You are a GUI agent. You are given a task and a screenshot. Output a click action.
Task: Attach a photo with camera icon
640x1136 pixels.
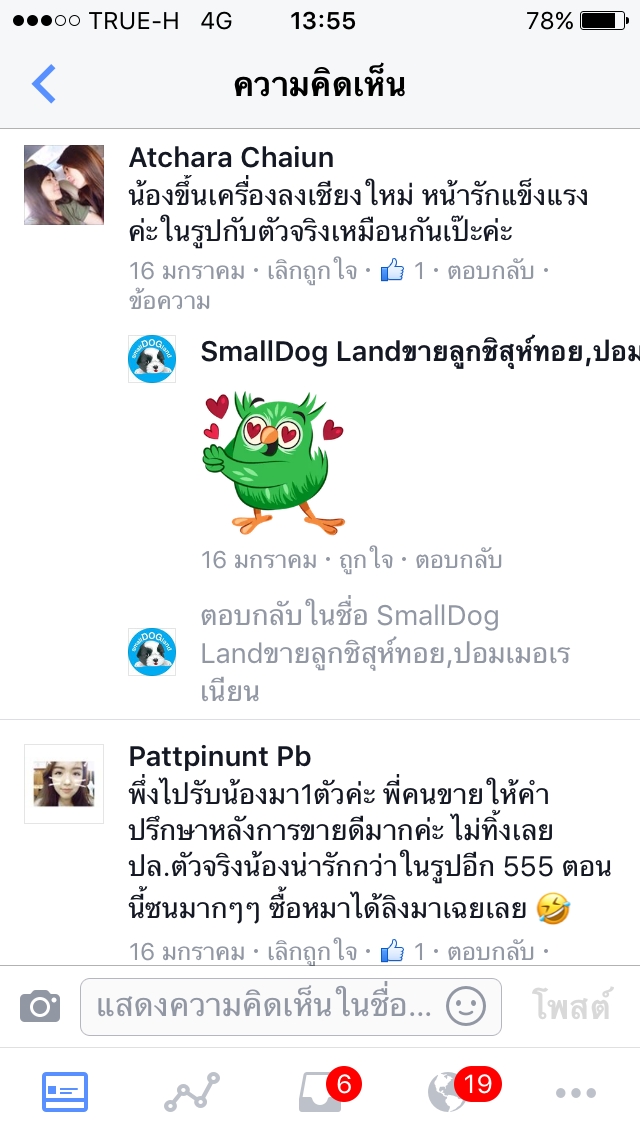click(x=40, y=1006)
